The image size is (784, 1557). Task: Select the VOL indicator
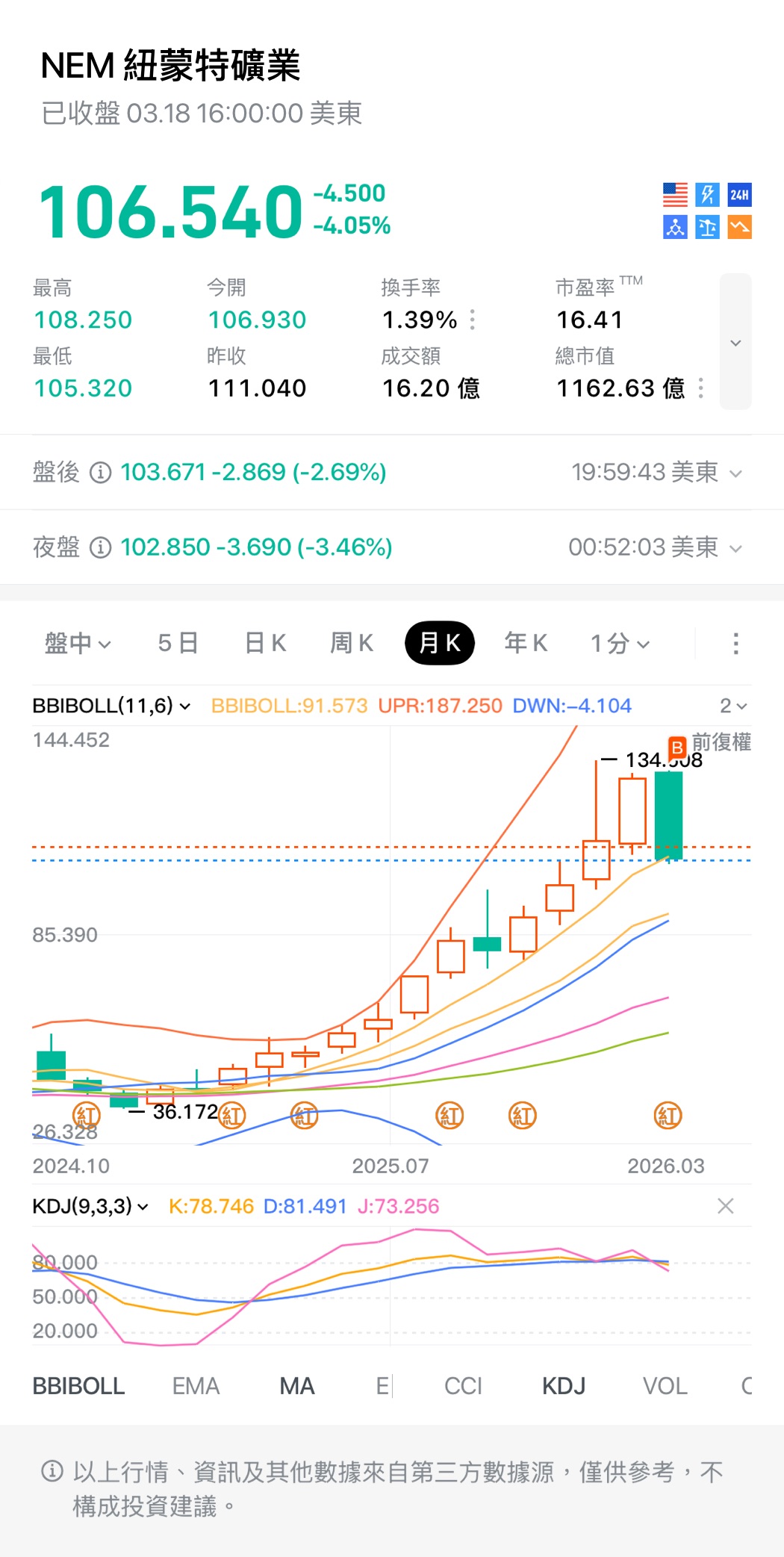click(665, 1386)
